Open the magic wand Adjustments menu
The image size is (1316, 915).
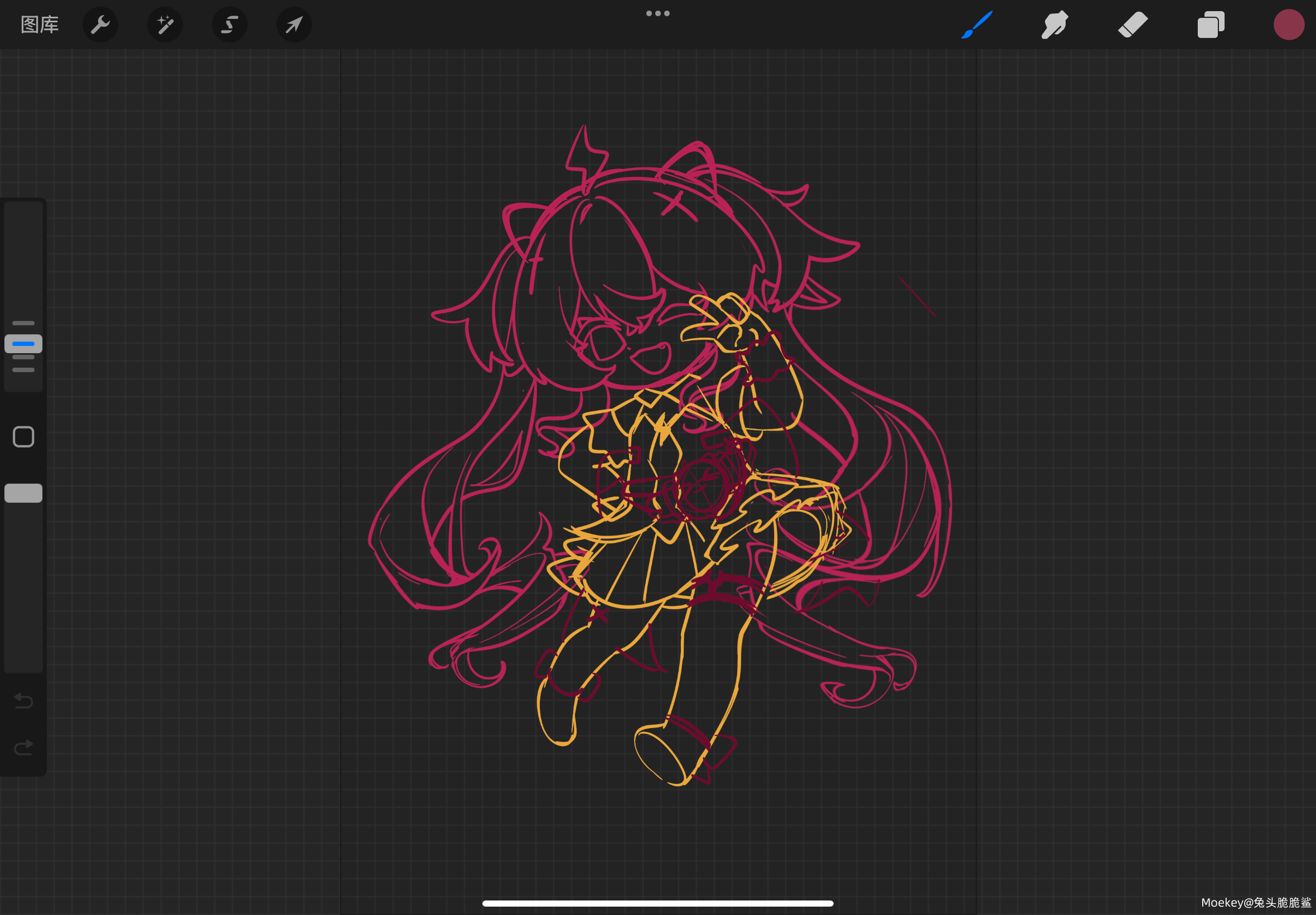[165, 25]
